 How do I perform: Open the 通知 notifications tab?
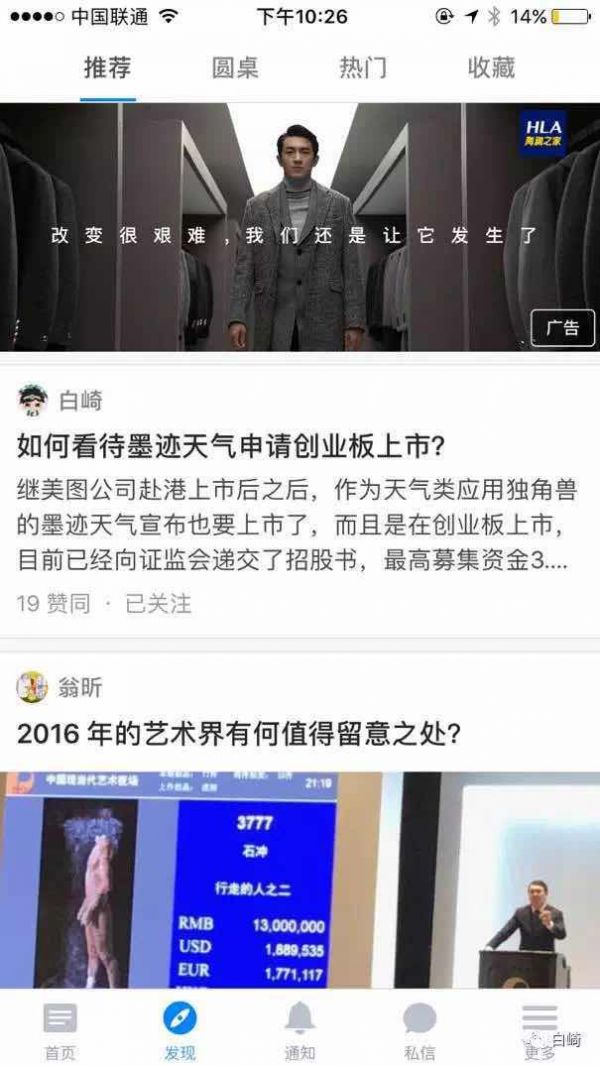[x=300, y=1030]
